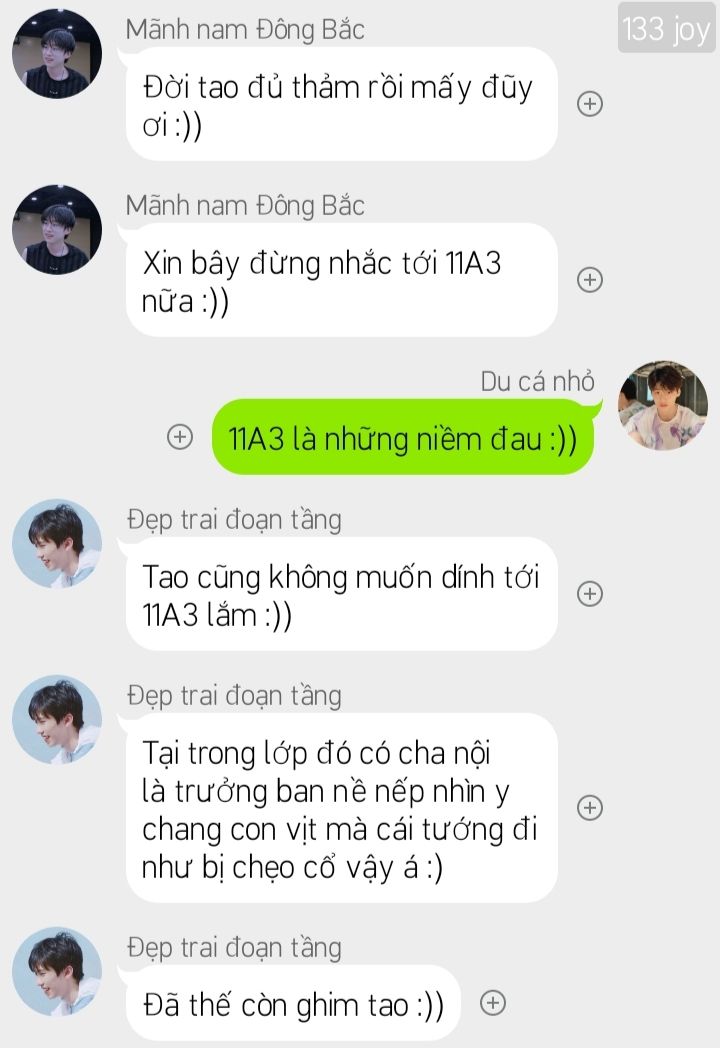Open Mãnh nam Đông Bắc's avatar on first message
Screen dimensions: 720x1048
pos(57,54)
